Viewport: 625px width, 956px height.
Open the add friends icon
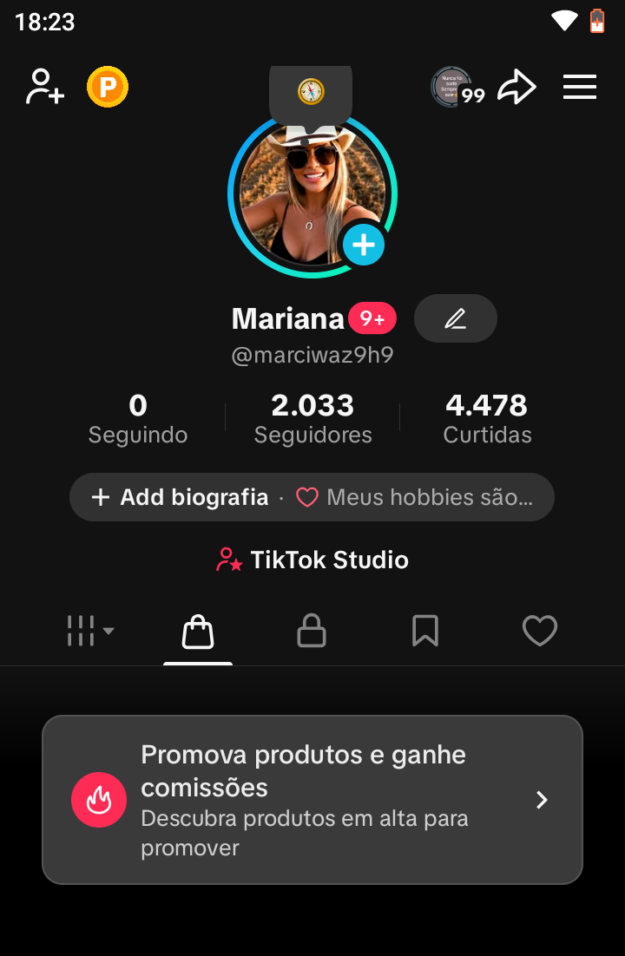click(44, 87)
